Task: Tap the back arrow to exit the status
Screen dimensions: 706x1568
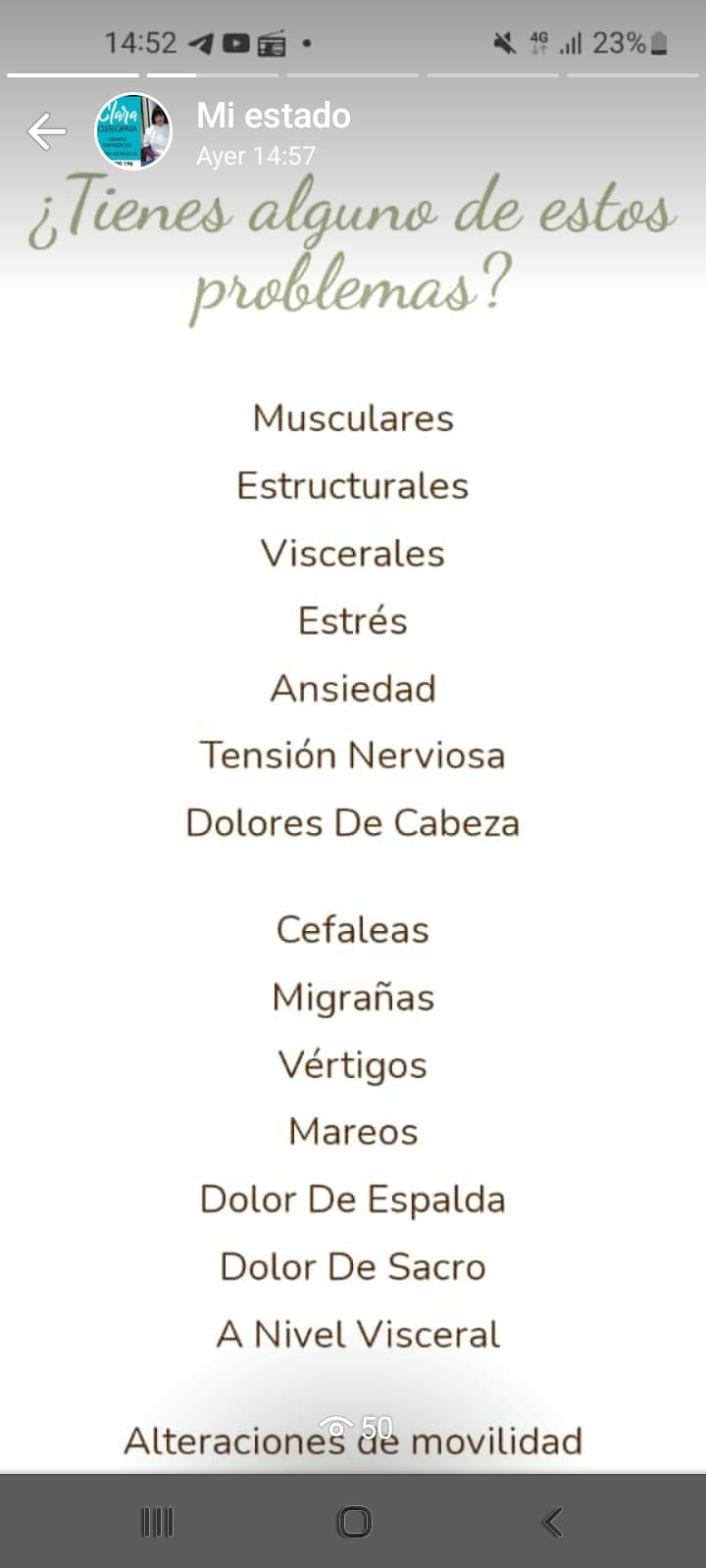Action: point(45,129)
